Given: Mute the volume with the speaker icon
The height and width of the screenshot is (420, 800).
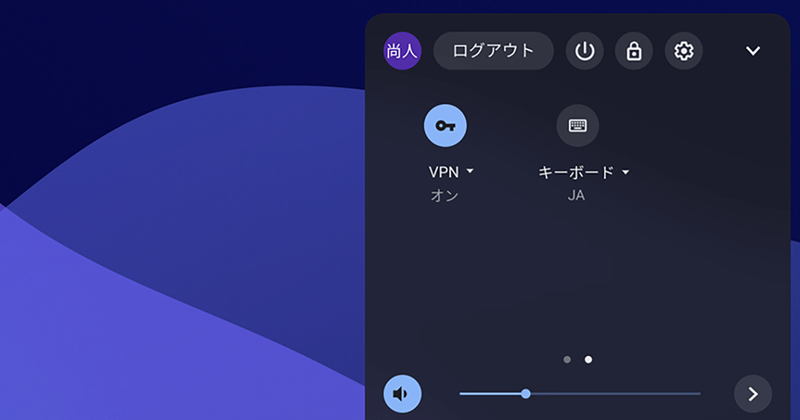Looking at the screenshot, I should 402,394.
